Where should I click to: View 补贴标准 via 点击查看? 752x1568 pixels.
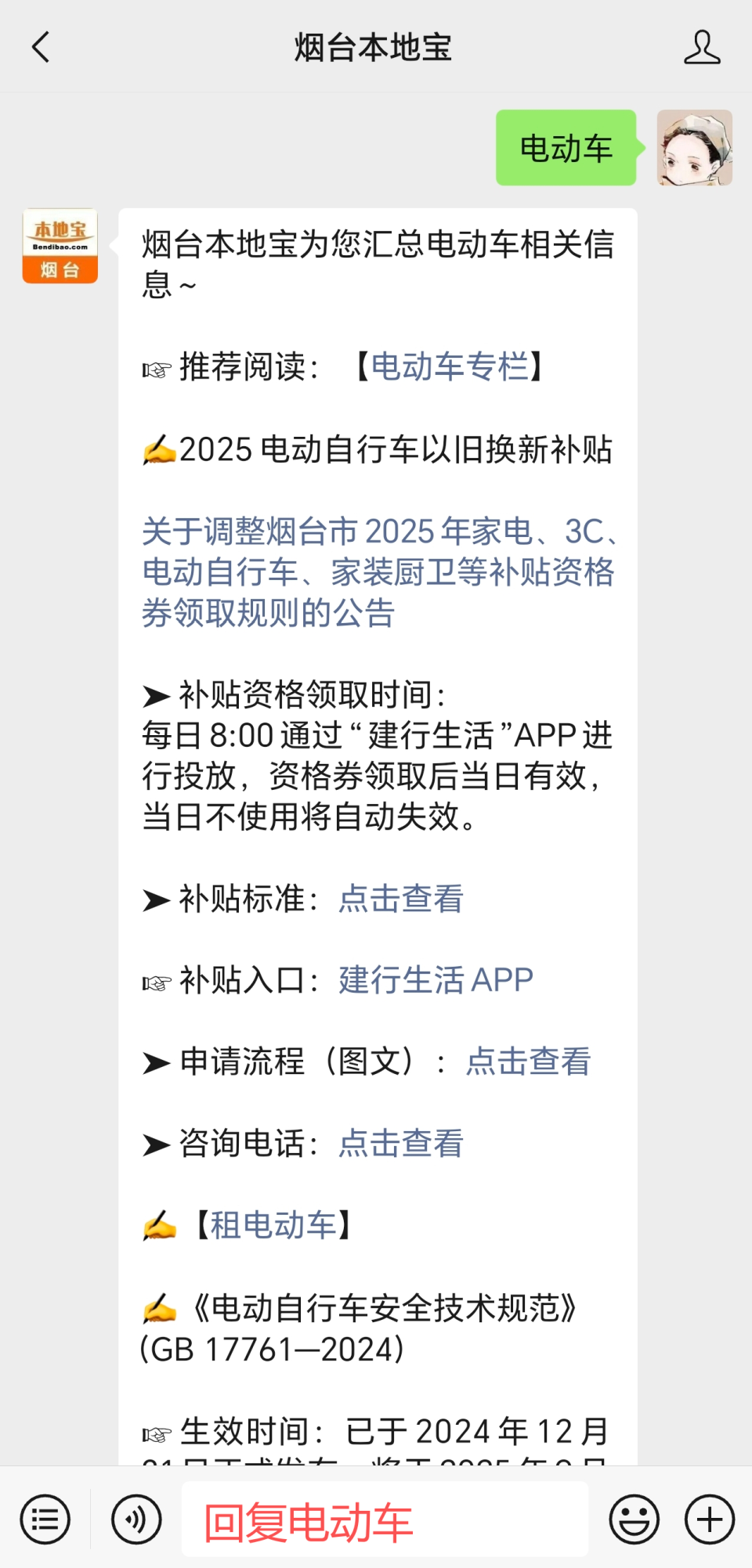400,899
